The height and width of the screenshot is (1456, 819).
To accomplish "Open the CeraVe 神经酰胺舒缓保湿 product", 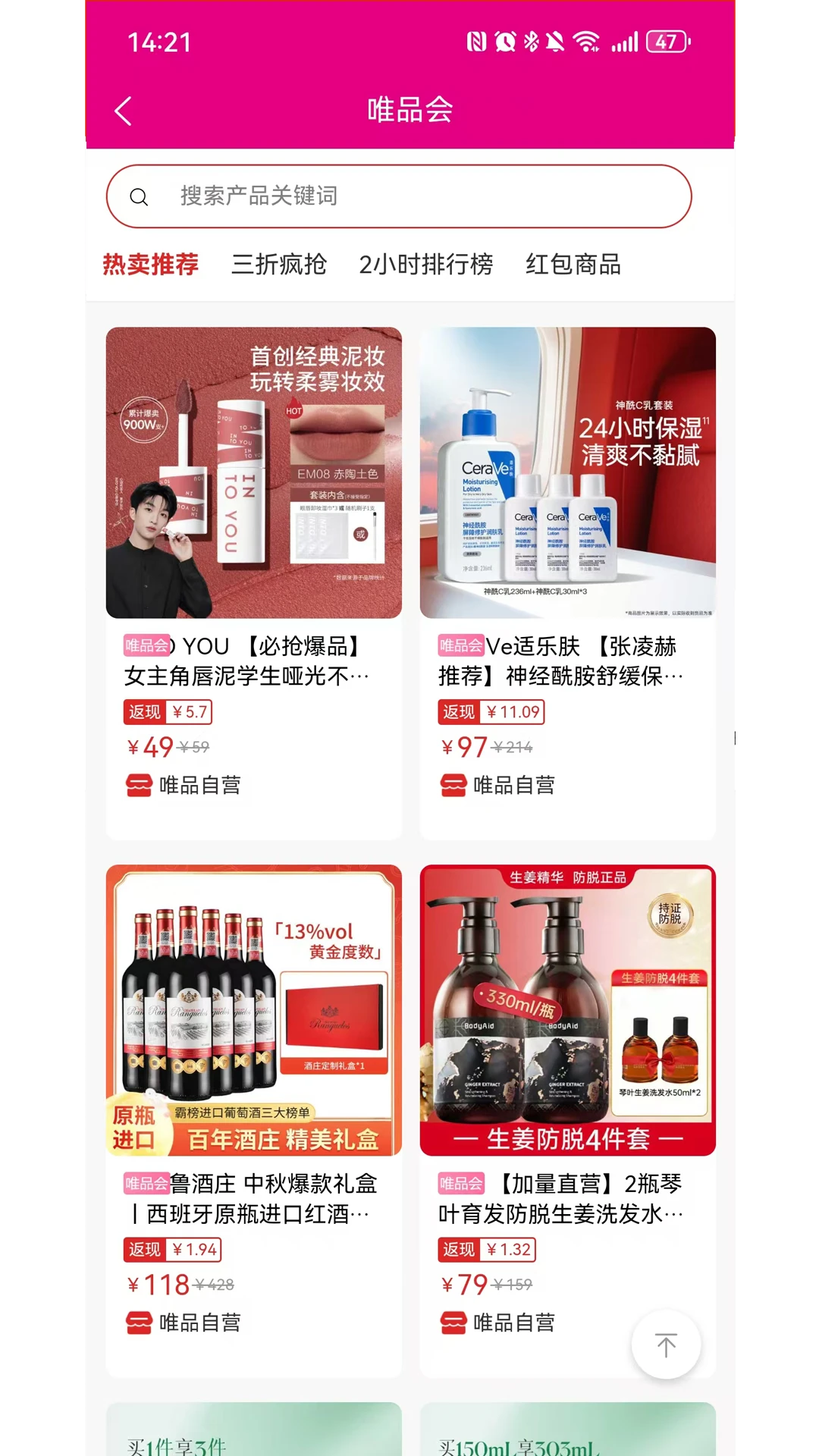I will [567, 472].
